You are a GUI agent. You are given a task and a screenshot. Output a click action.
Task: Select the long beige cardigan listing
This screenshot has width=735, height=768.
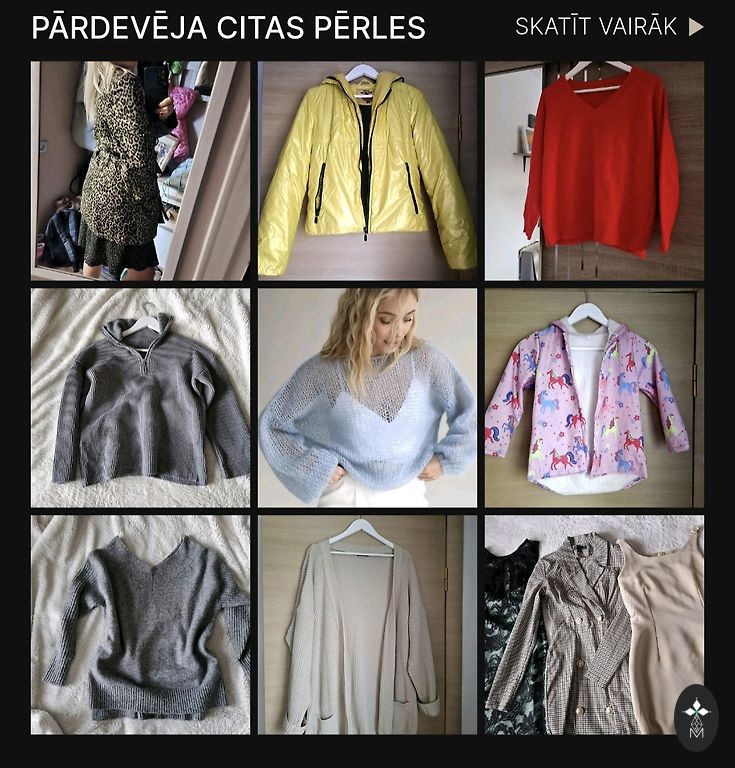367,625
